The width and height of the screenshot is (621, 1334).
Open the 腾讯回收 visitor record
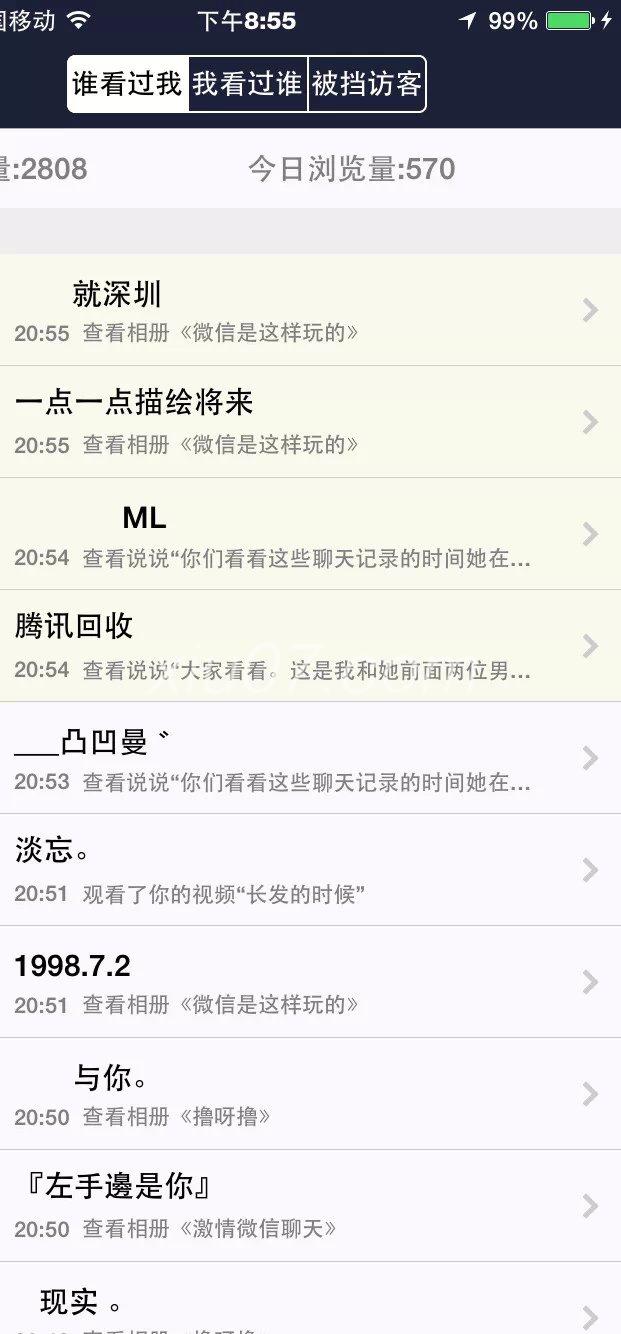310,646
